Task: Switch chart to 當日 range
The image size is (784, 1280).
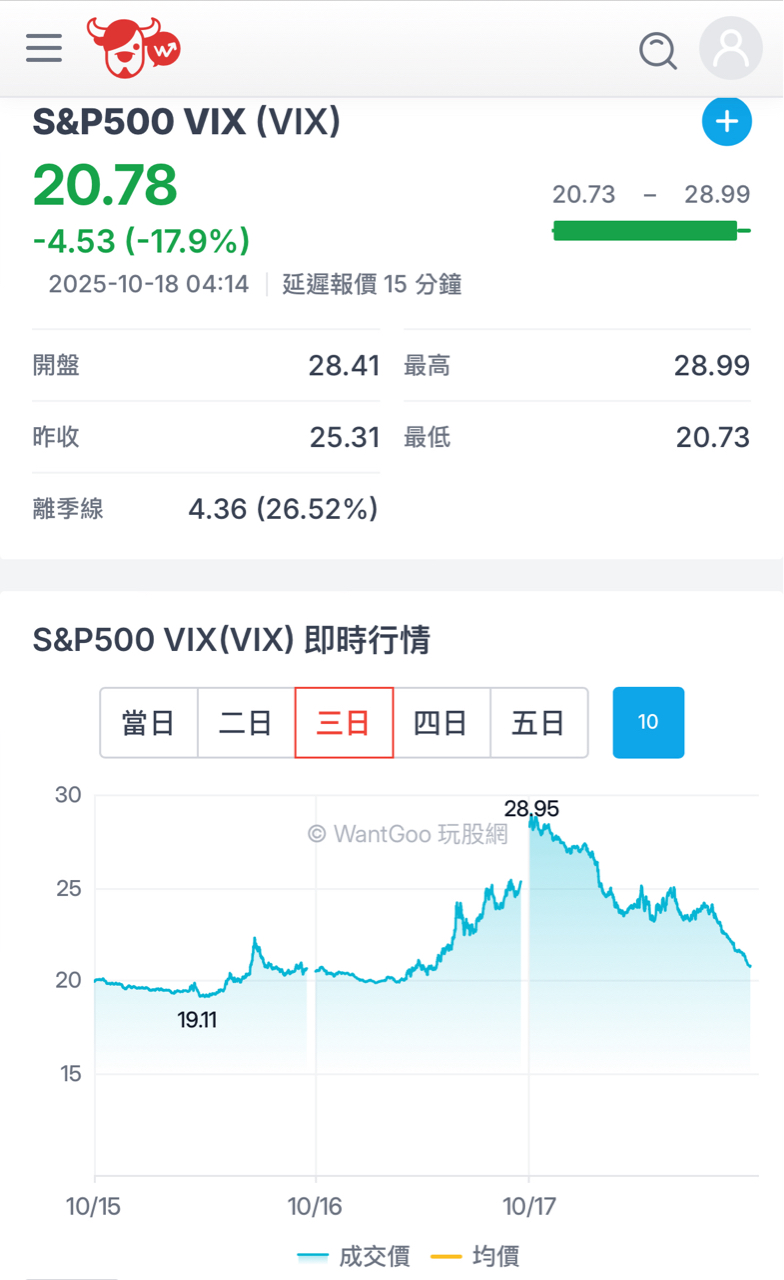Action: [149, 722]
